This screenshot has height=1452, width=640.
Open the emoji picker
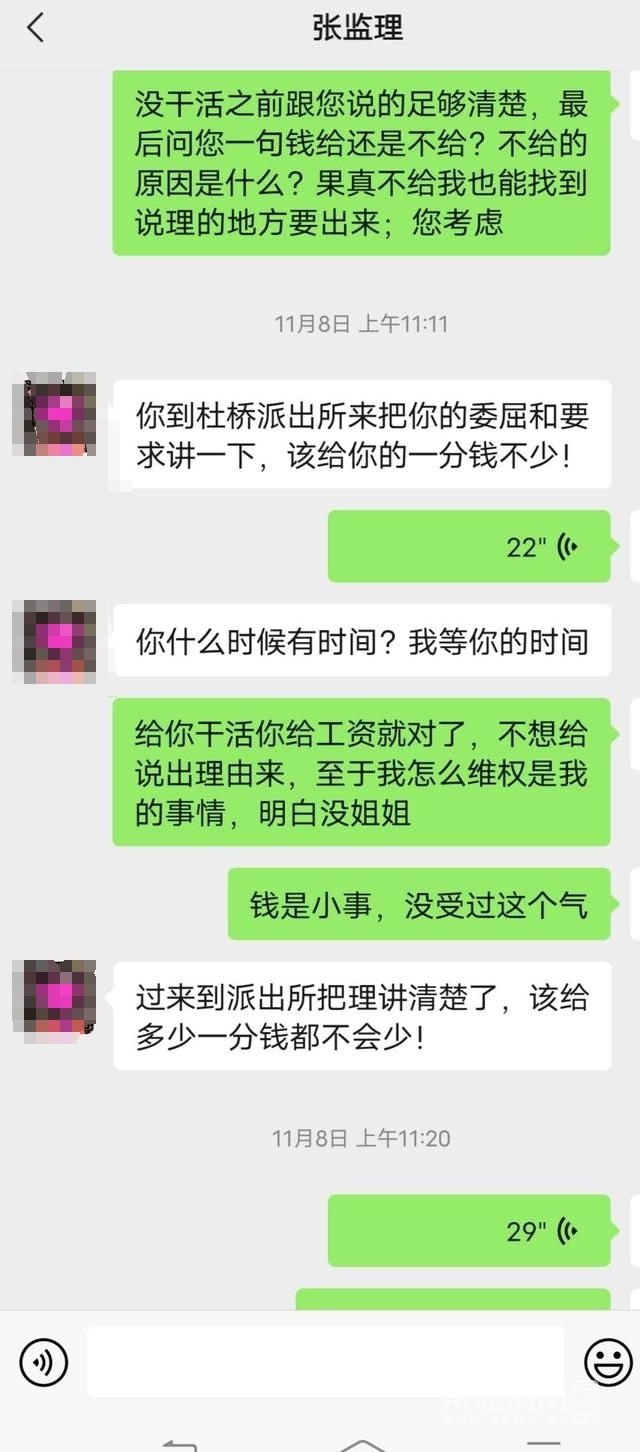tap(607, 1362)
